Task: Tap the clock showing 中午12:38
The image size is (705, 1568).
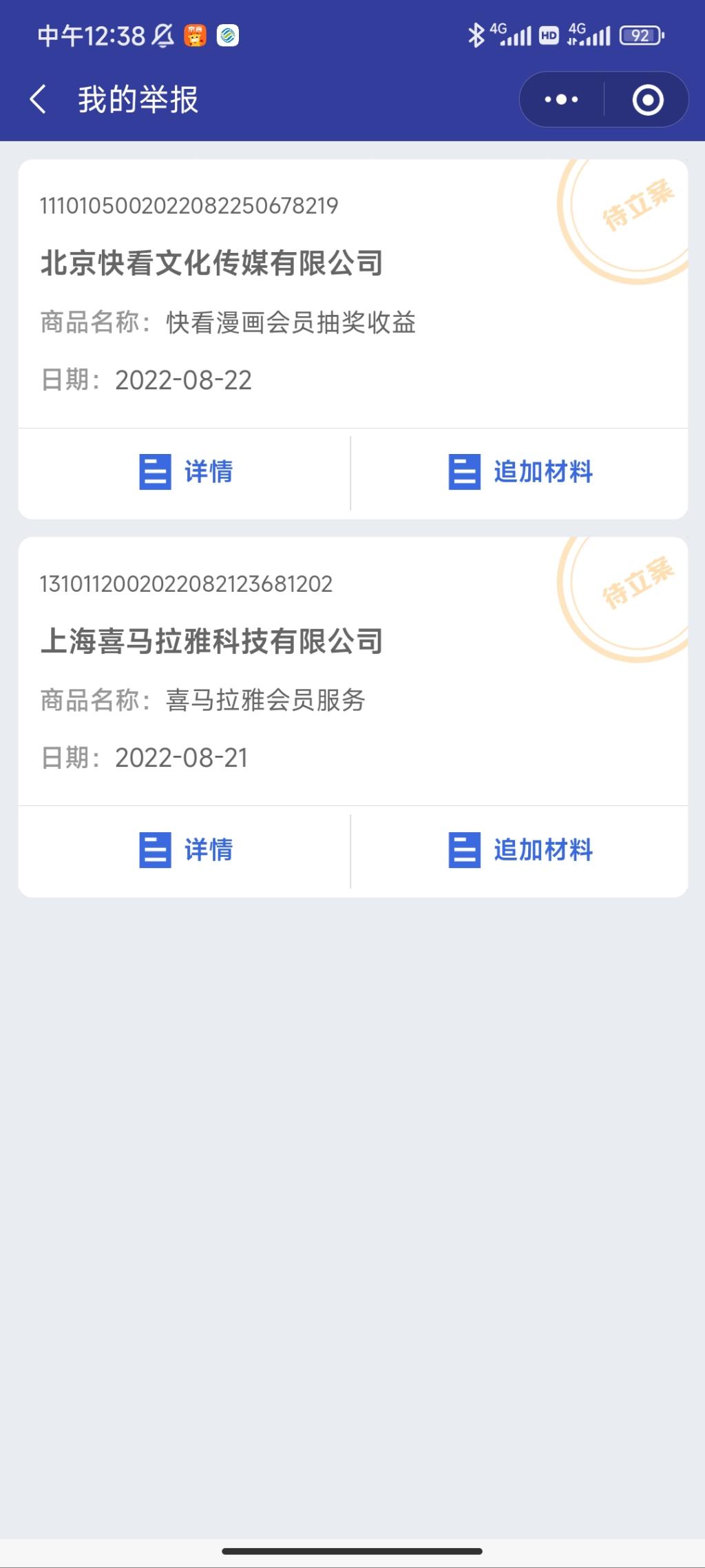Action: 90,37
